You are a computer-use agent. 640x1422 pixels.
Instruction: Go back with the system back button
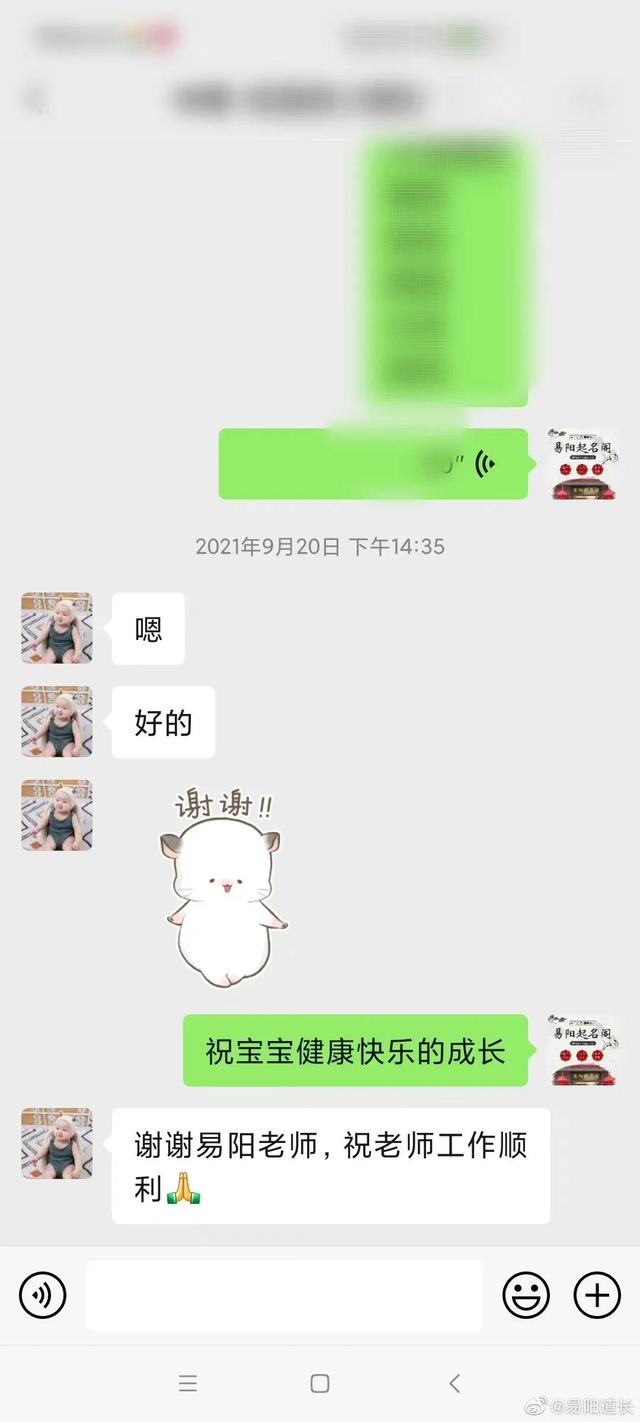coord(454,1383)
